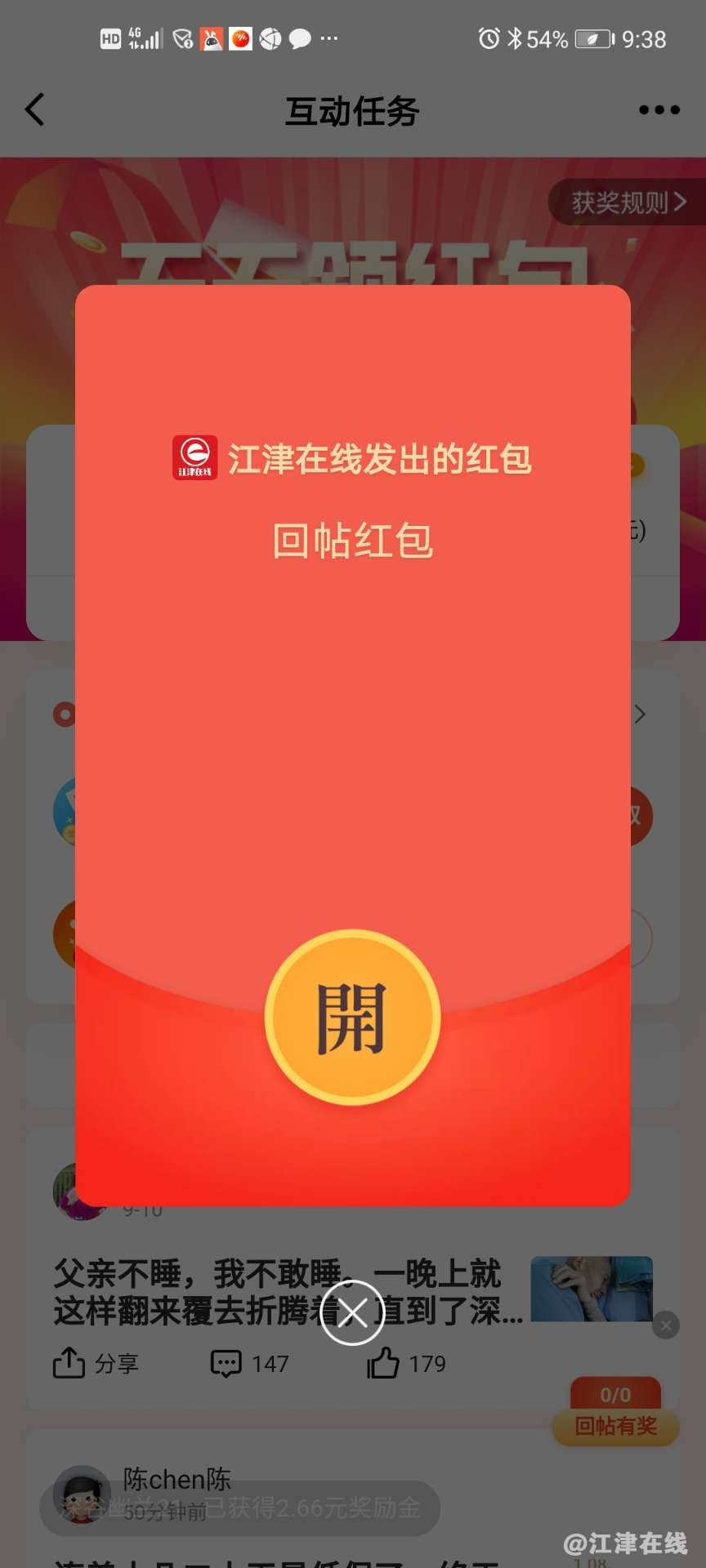
Task: Like the post with 179 likes
Action: click(406, 1363)
